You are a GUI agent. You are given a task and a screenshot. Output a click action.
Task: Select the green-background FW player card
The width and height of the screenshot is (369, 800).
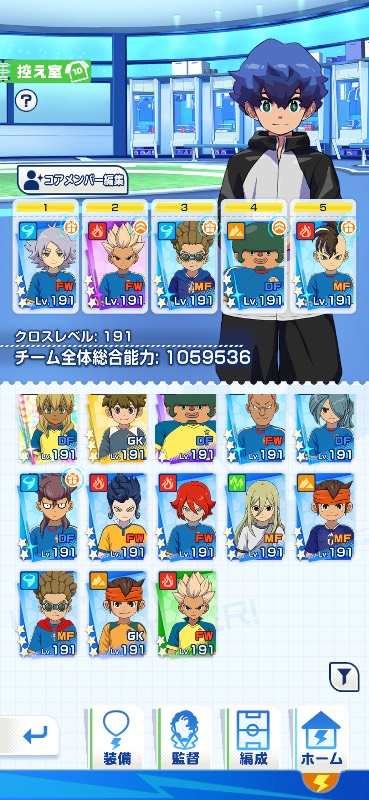click(186, 614)
